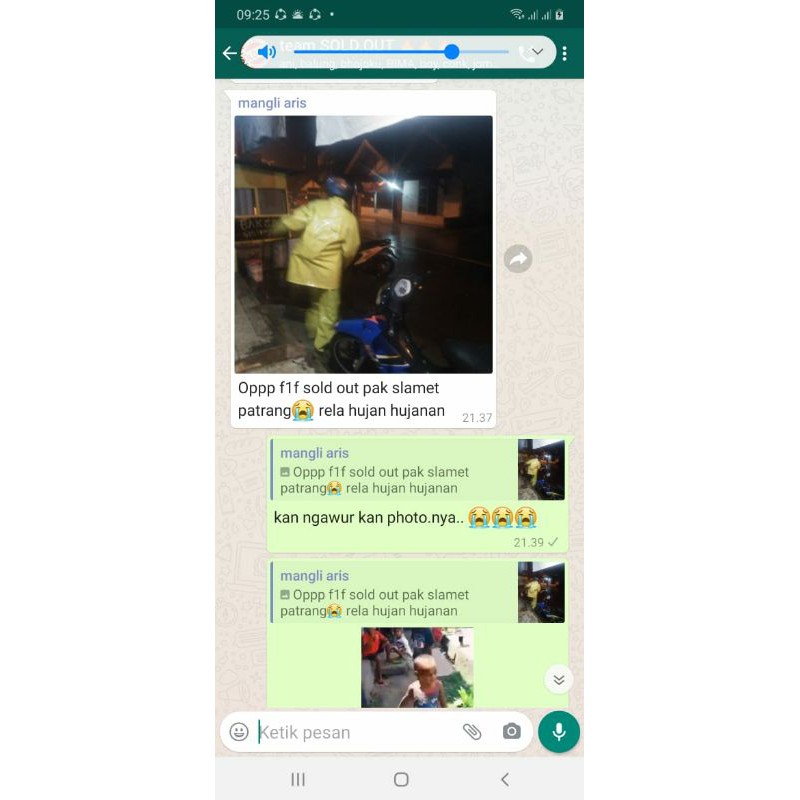Open the emoji picker
The image size is (800, 800).
239,732
